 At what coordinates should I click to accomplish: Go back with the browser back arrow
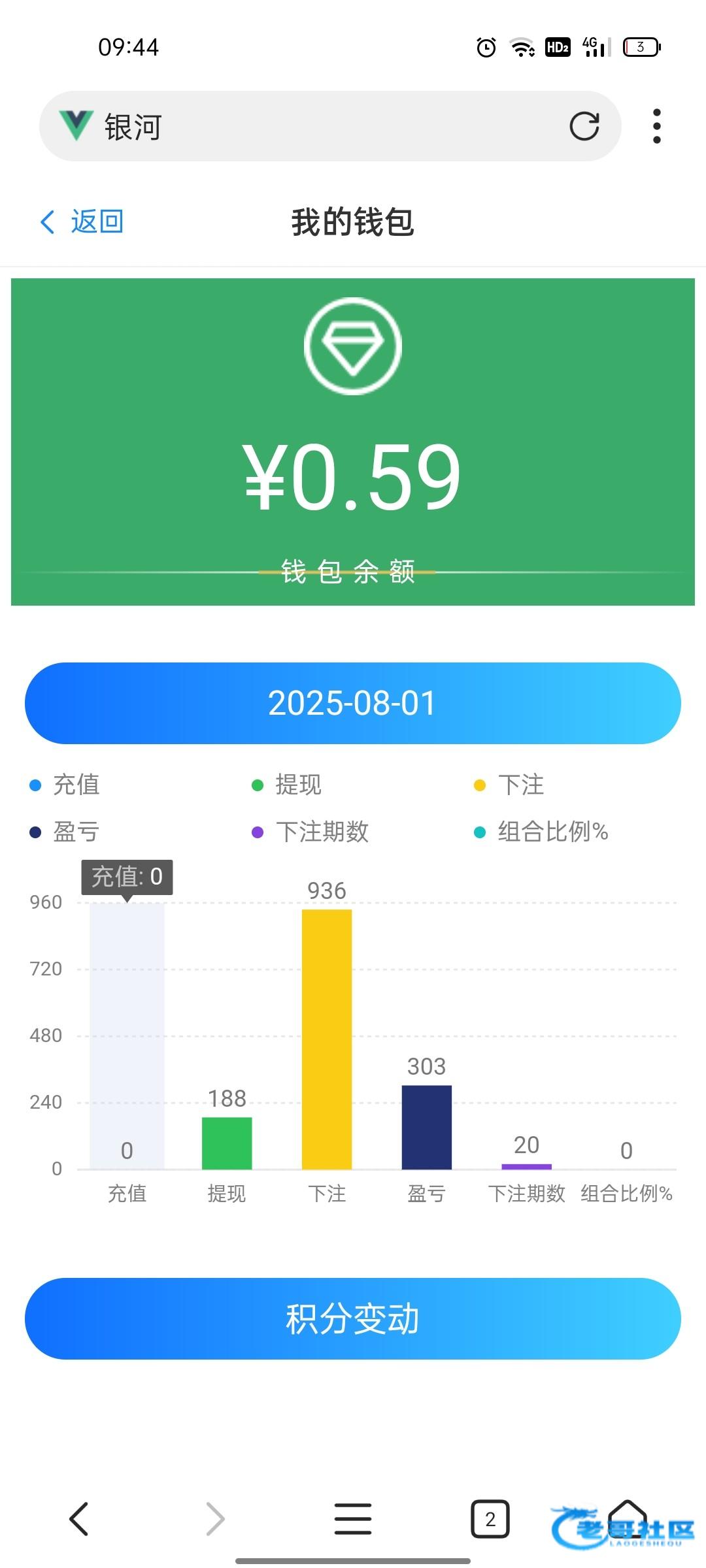(x=79, y=1518)
